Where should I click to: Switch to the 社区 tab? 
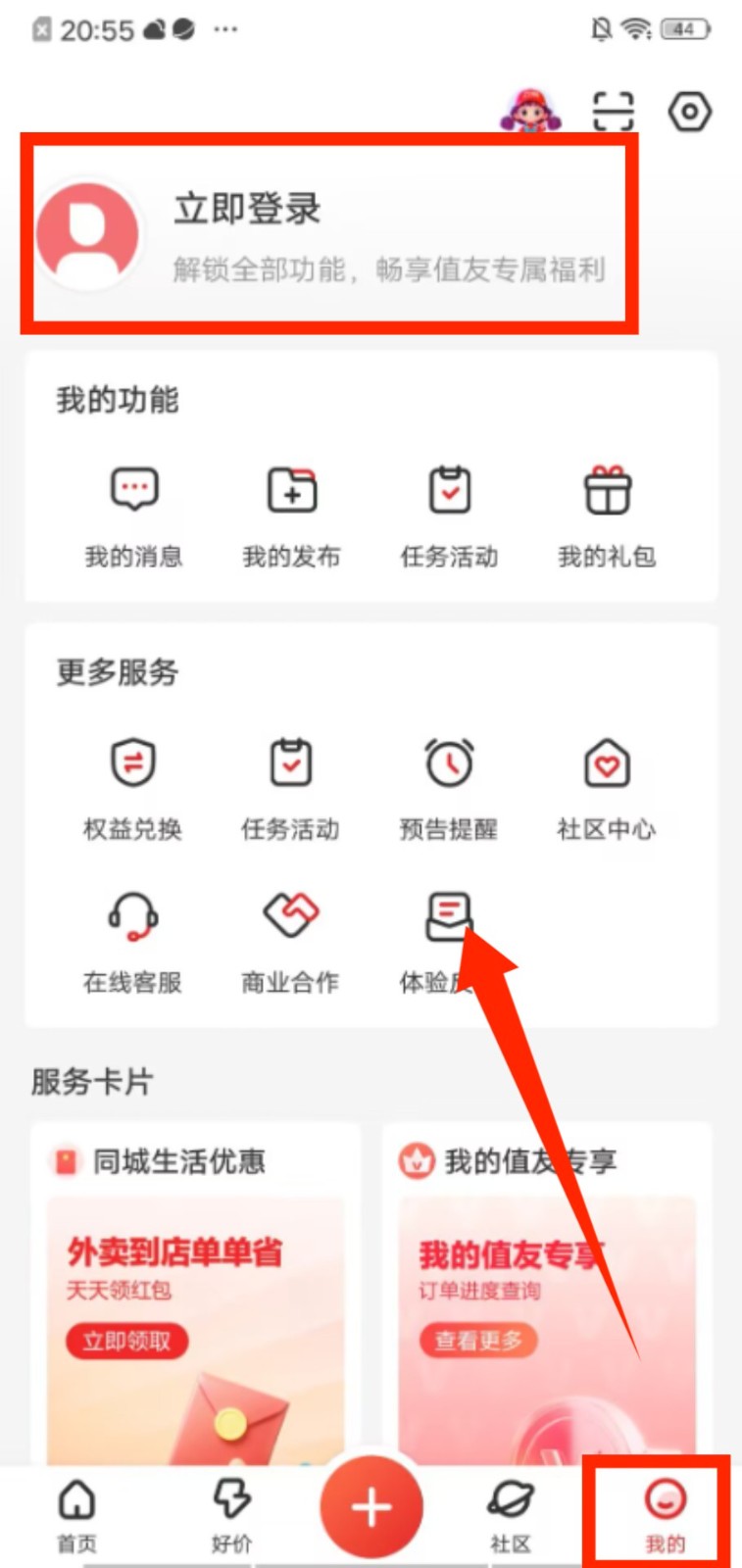(x=510, y=1514)
